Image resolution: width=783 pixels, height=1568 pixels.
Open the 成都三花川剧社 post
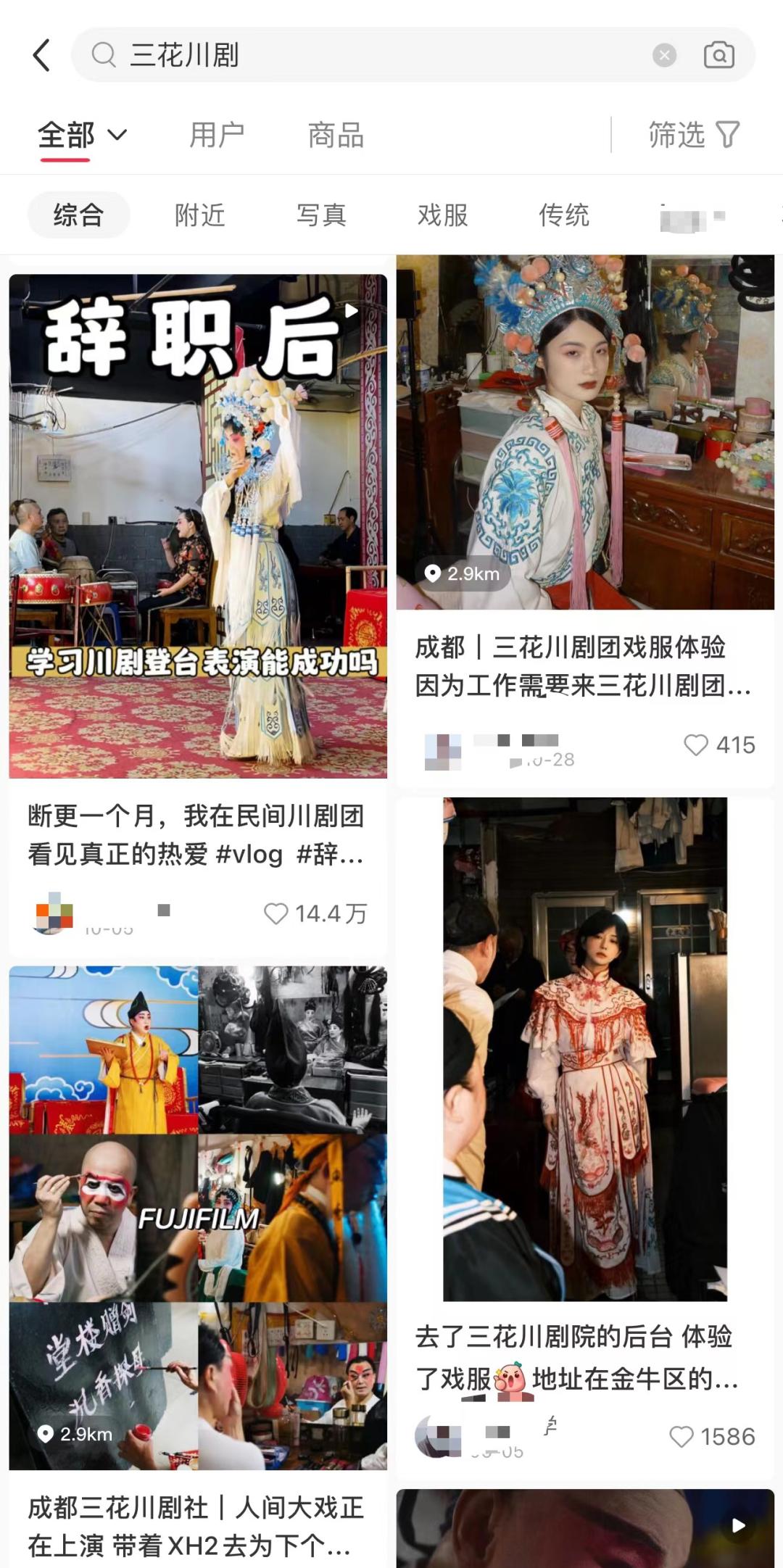198,1218
